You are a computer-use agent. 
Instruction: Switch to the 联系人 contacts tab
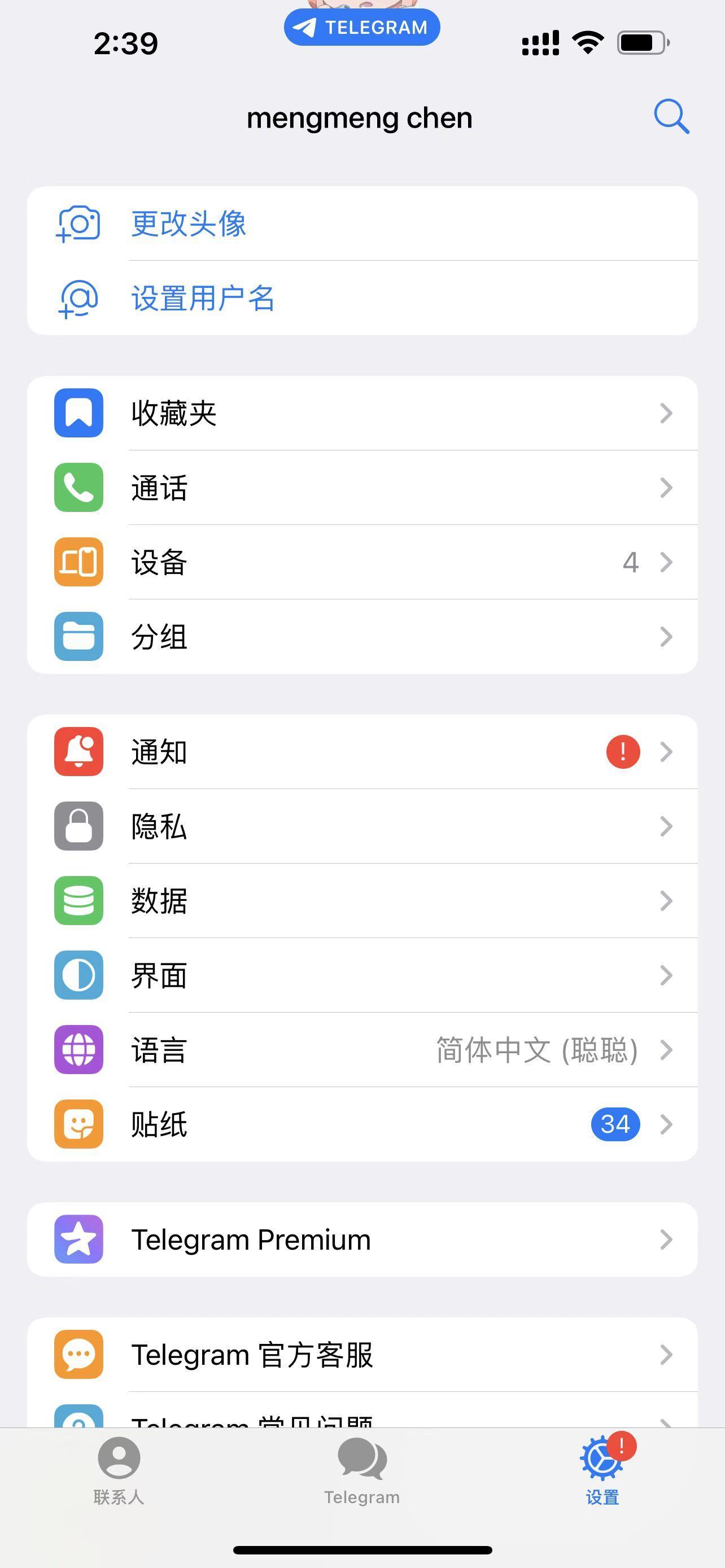[119, 1469]
